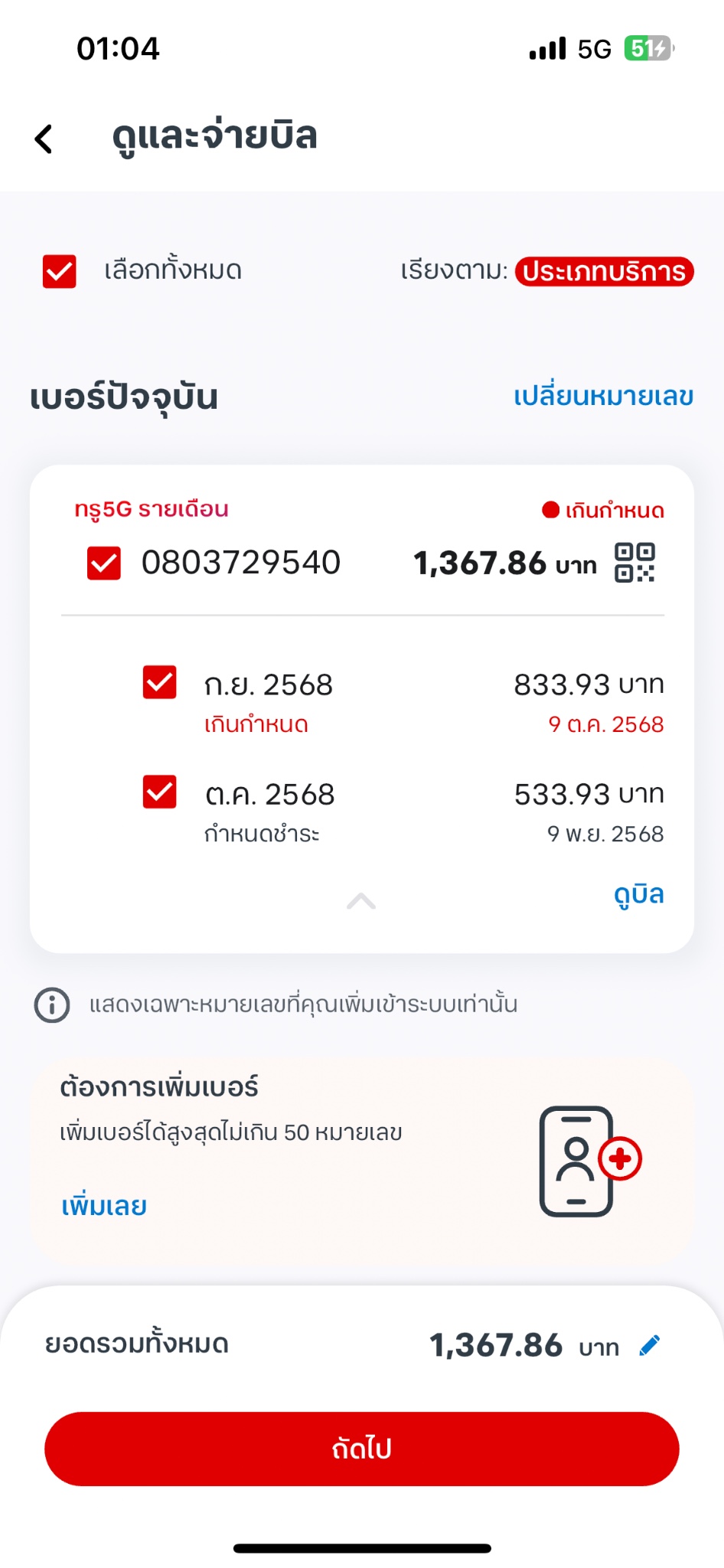Open the QR code for the 1,367.86 bill
The image size is (724, 1568).
point(634,563)
